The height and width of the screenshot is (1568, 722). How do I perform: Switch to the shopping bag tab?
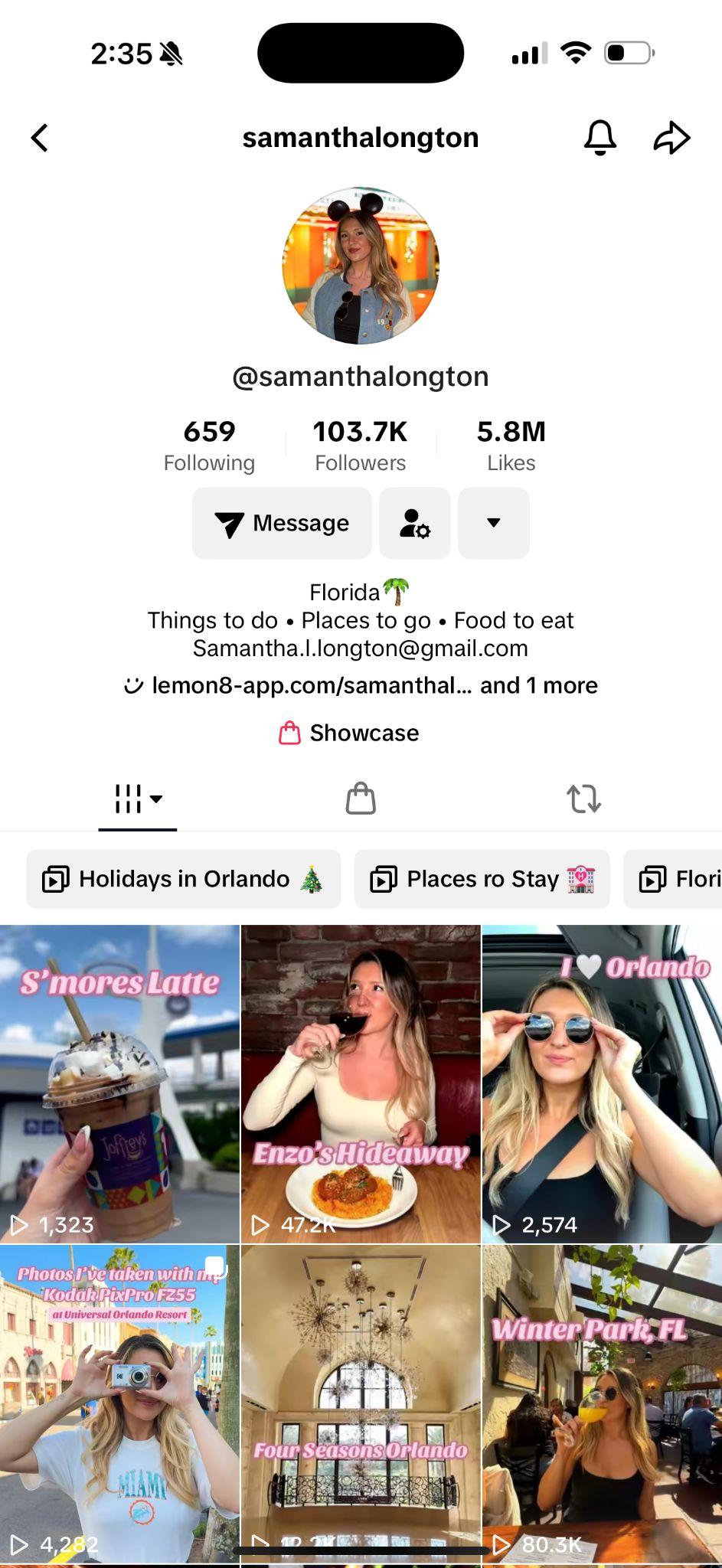(x=361, y=799)
